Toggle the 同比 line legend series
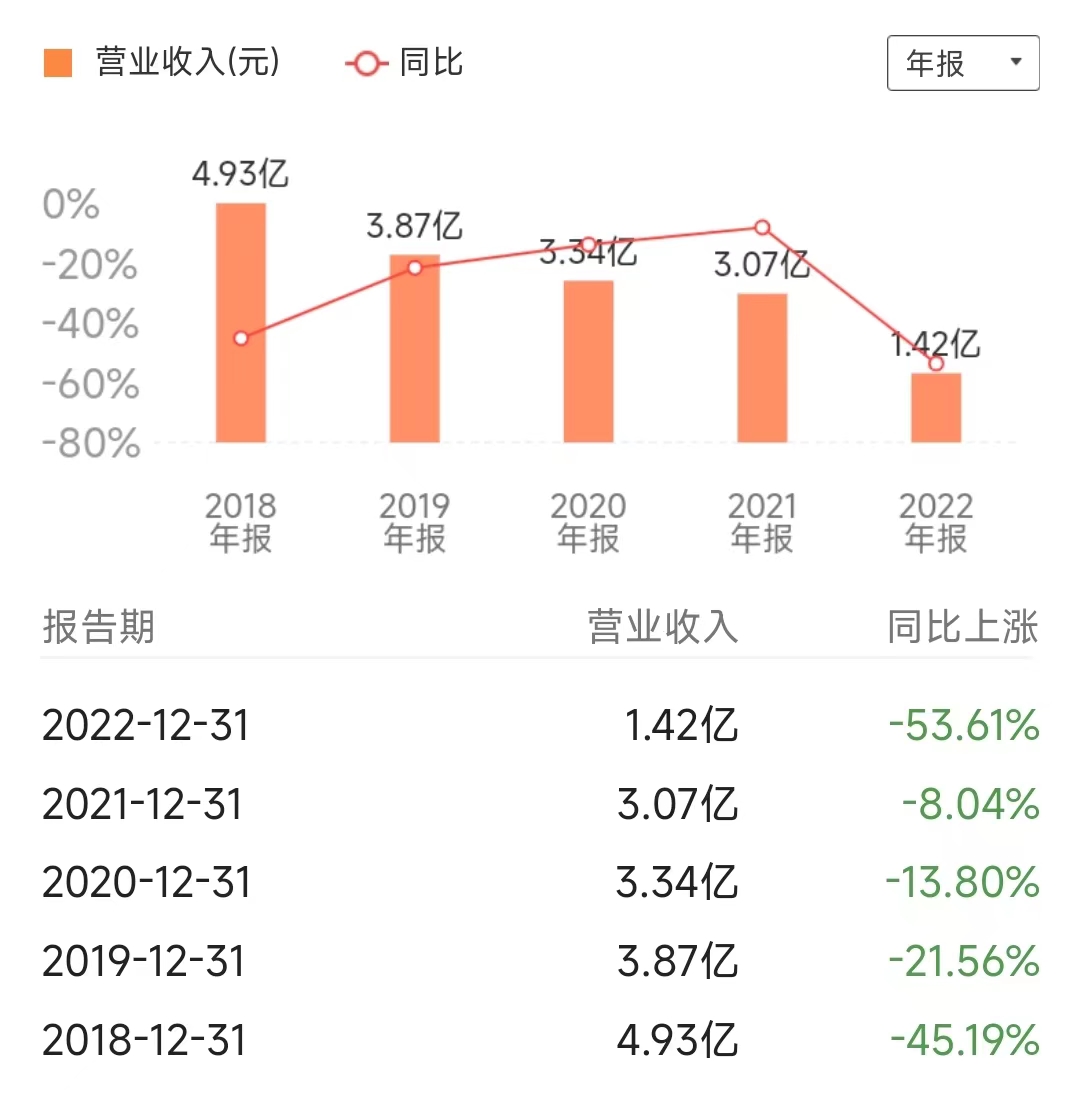 404,63
